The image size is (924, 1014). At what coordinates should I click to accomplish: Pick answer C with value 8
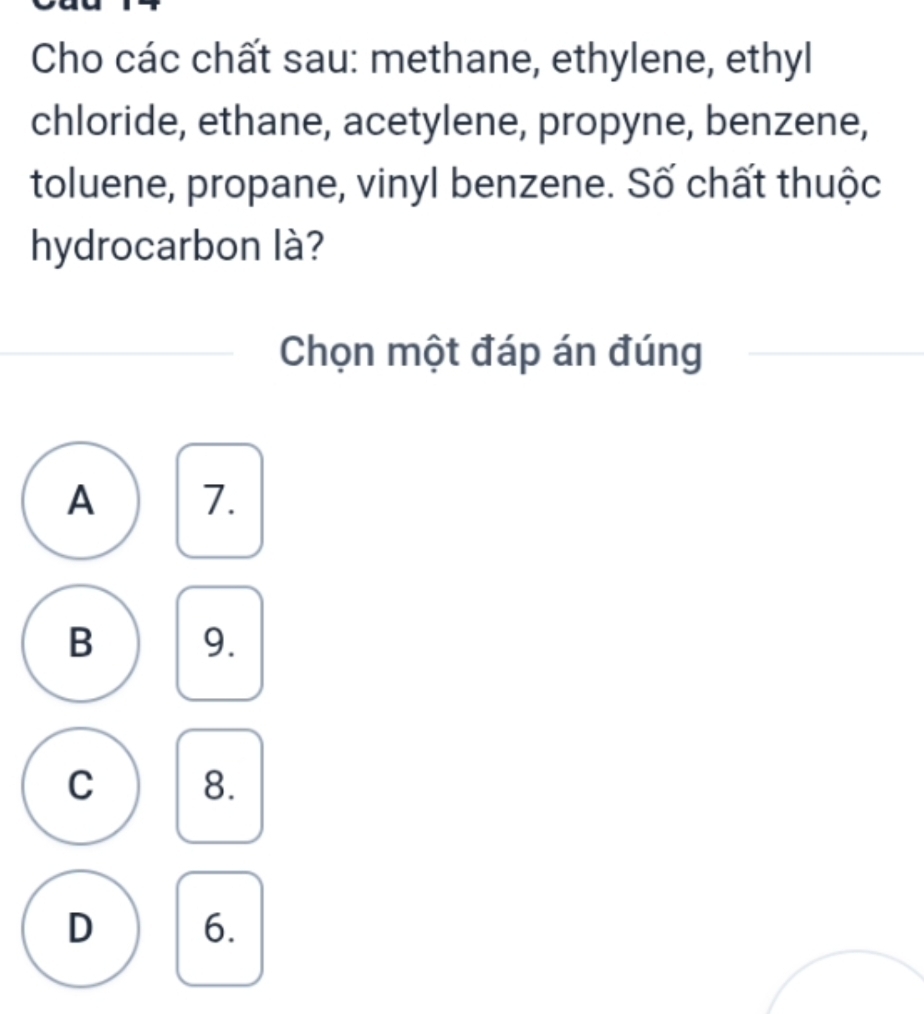tap(79, 786)
